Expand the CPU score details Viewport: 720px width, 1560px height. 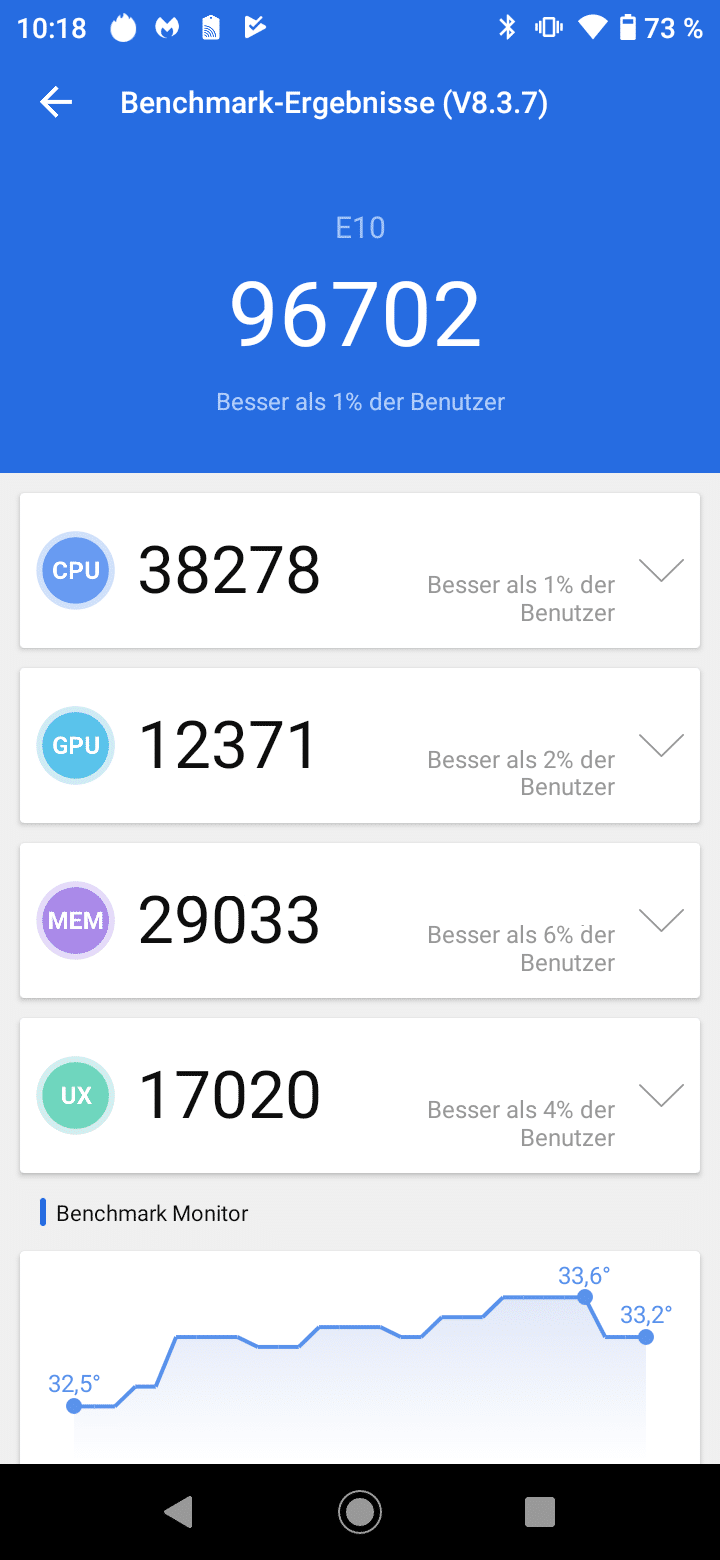661,570
